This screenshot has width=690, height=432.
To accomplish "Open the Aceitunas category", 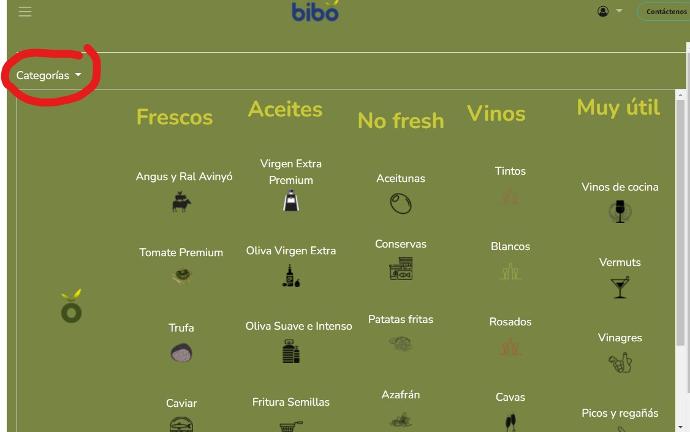I will [400, 192].
